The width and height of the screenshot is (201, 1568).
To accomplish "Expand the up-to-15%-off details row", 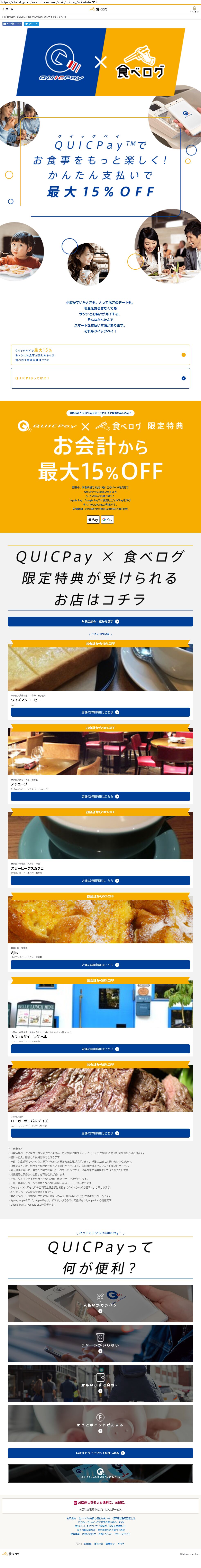I will [x=100, y=355].
